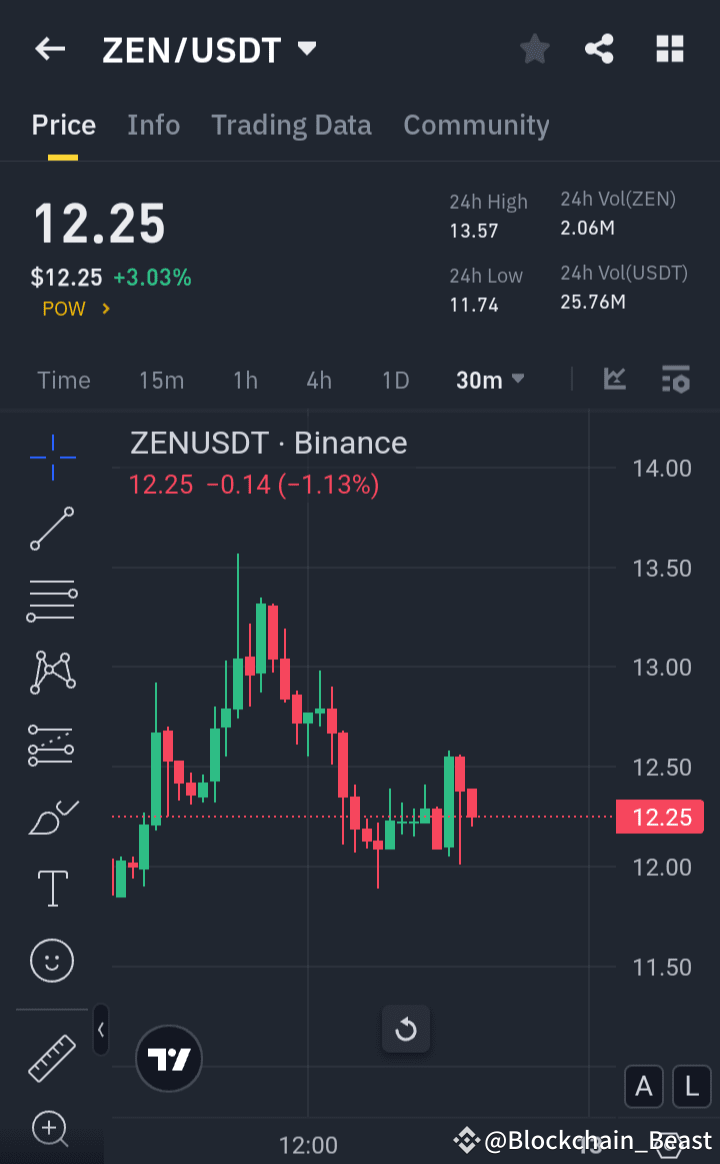
Task: Select the horizontal lines tool
Action: click(51, 600)
